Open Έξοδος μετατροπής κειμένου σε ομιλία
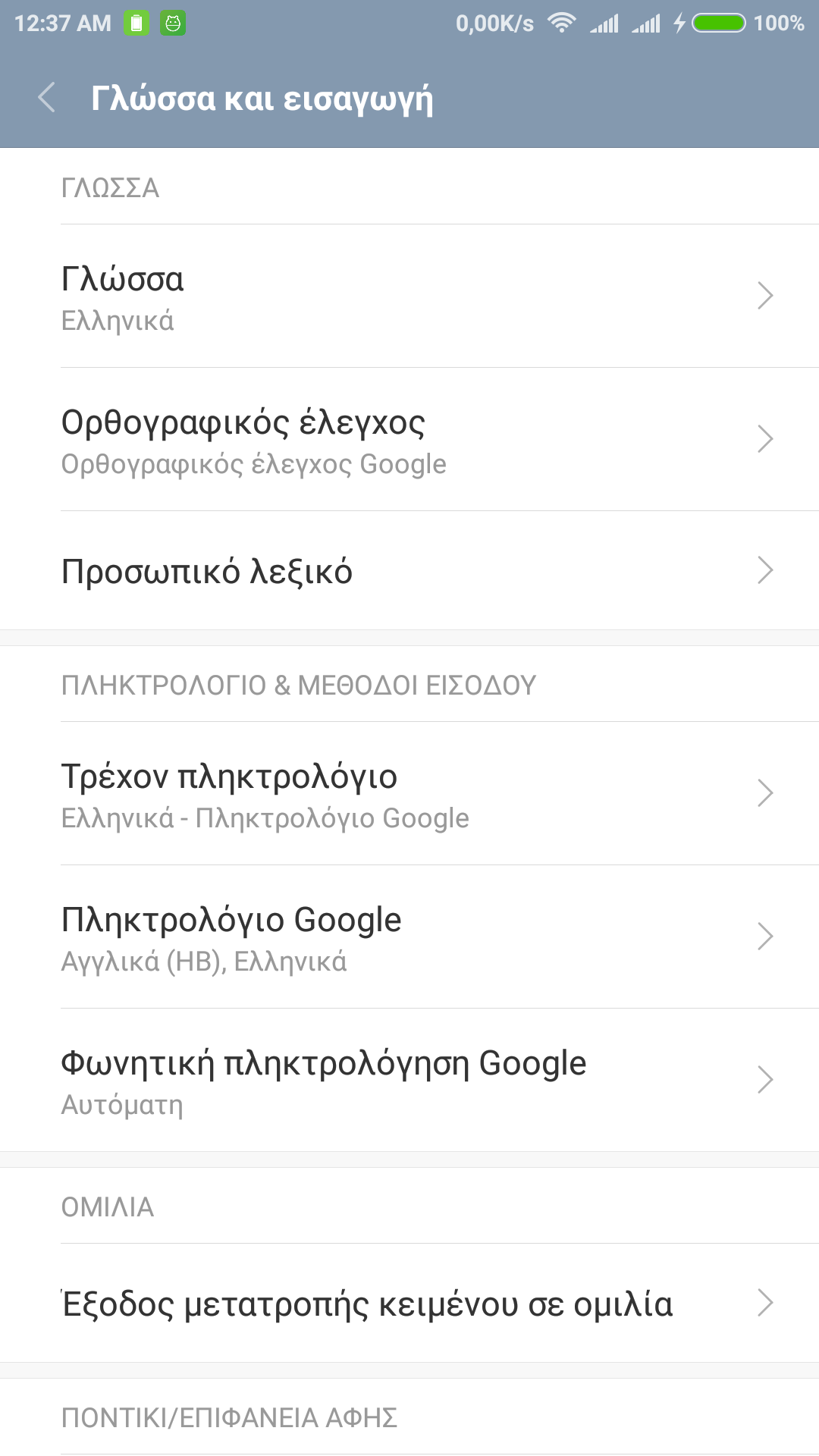Image resolution: width=819 pixels, height=1456 pixels. coord(409,1304)
